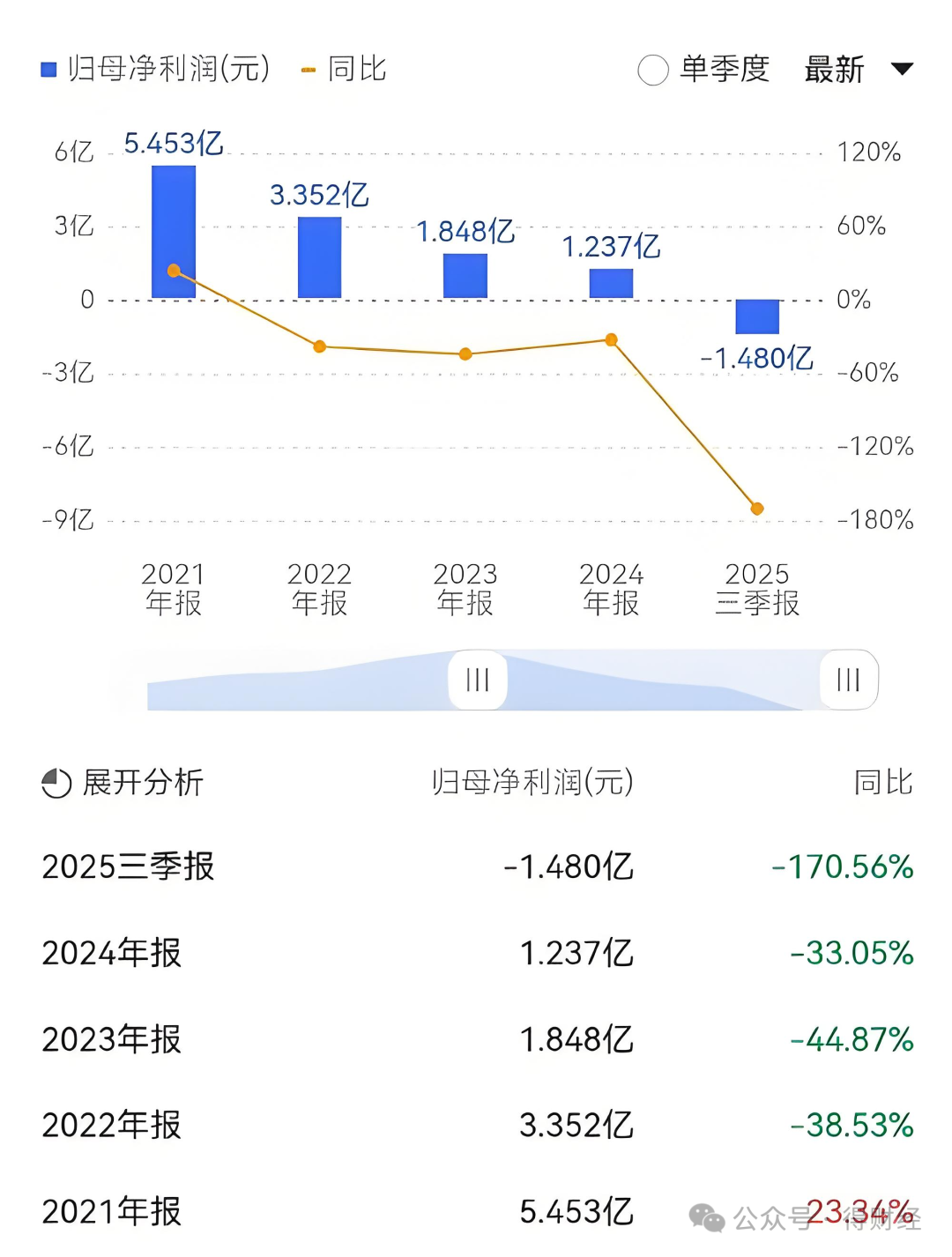Click the right grip handle on the range selector
952x1257 pixels.
pos(847,679)
